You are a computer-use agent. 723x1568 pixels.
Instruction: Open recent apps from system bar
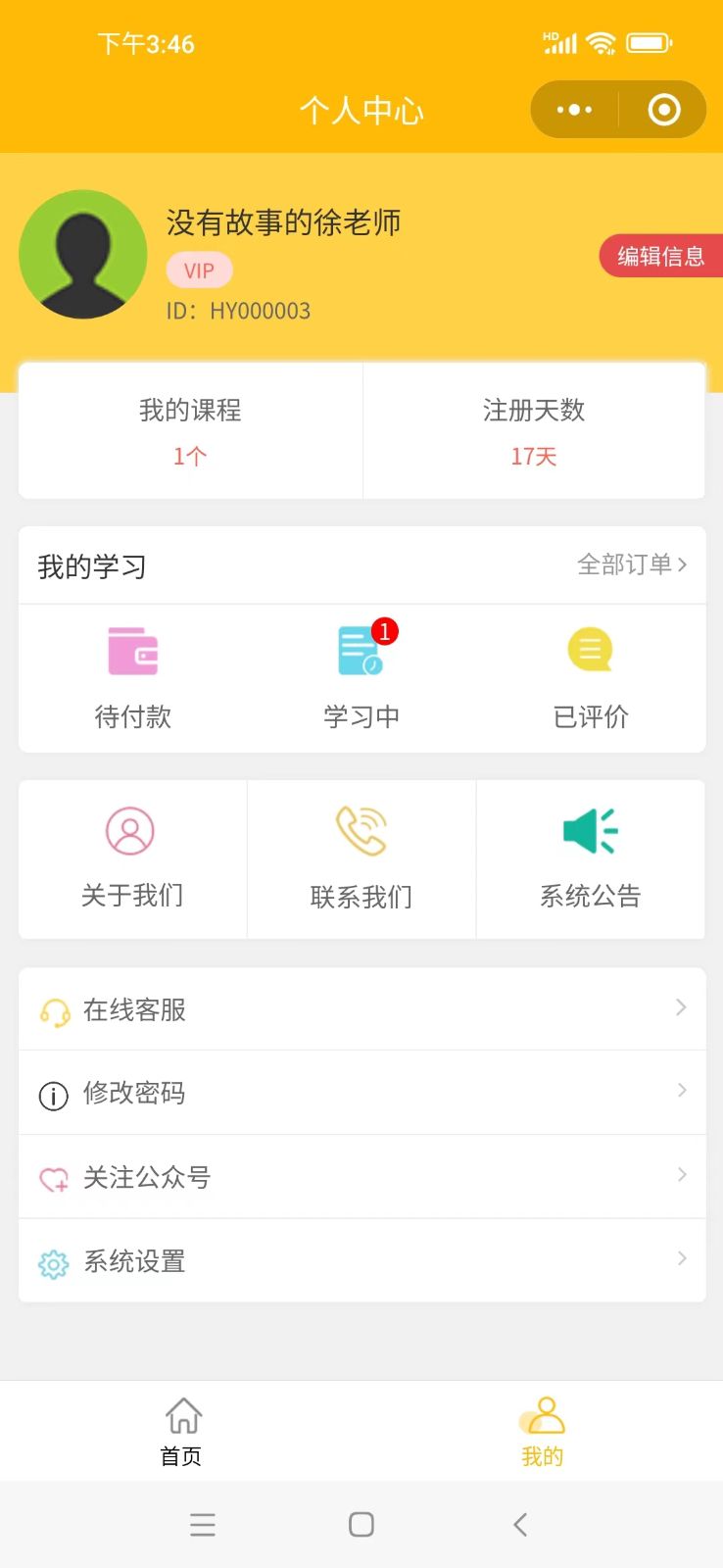(203, 1524)
